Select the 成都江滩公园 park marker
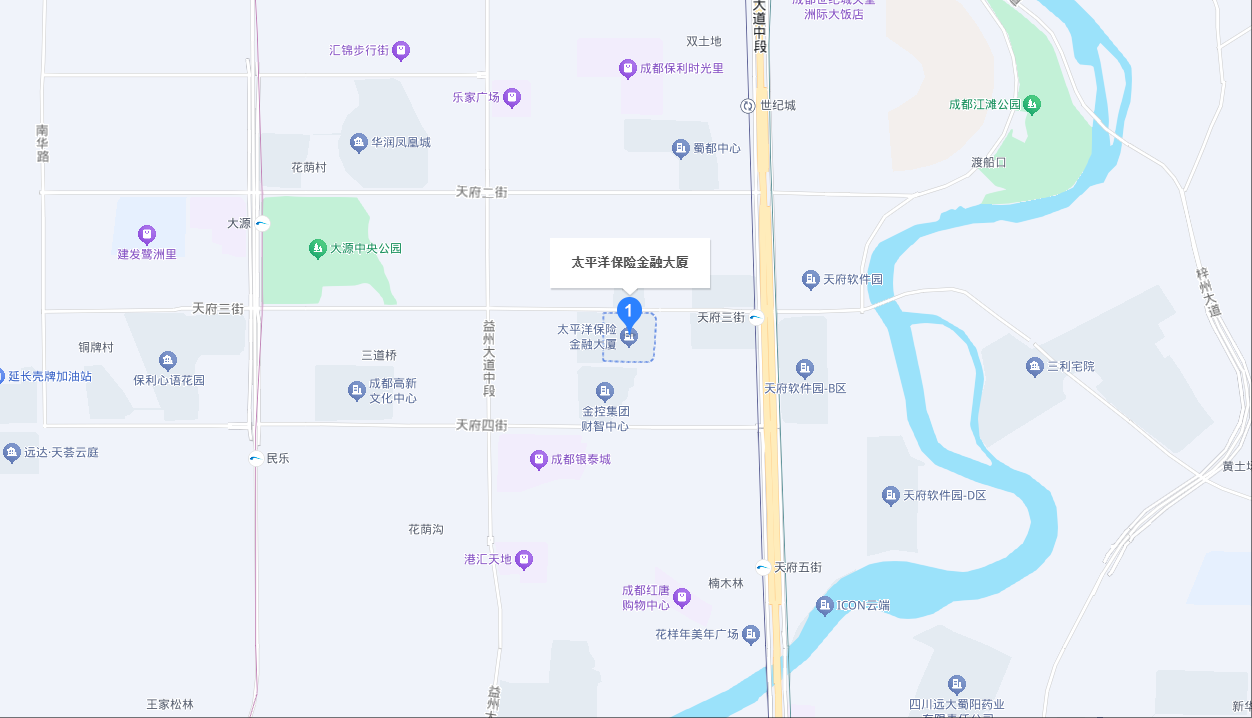The height and width of the screenshot is (718, 1252). tap(1032, 104)
